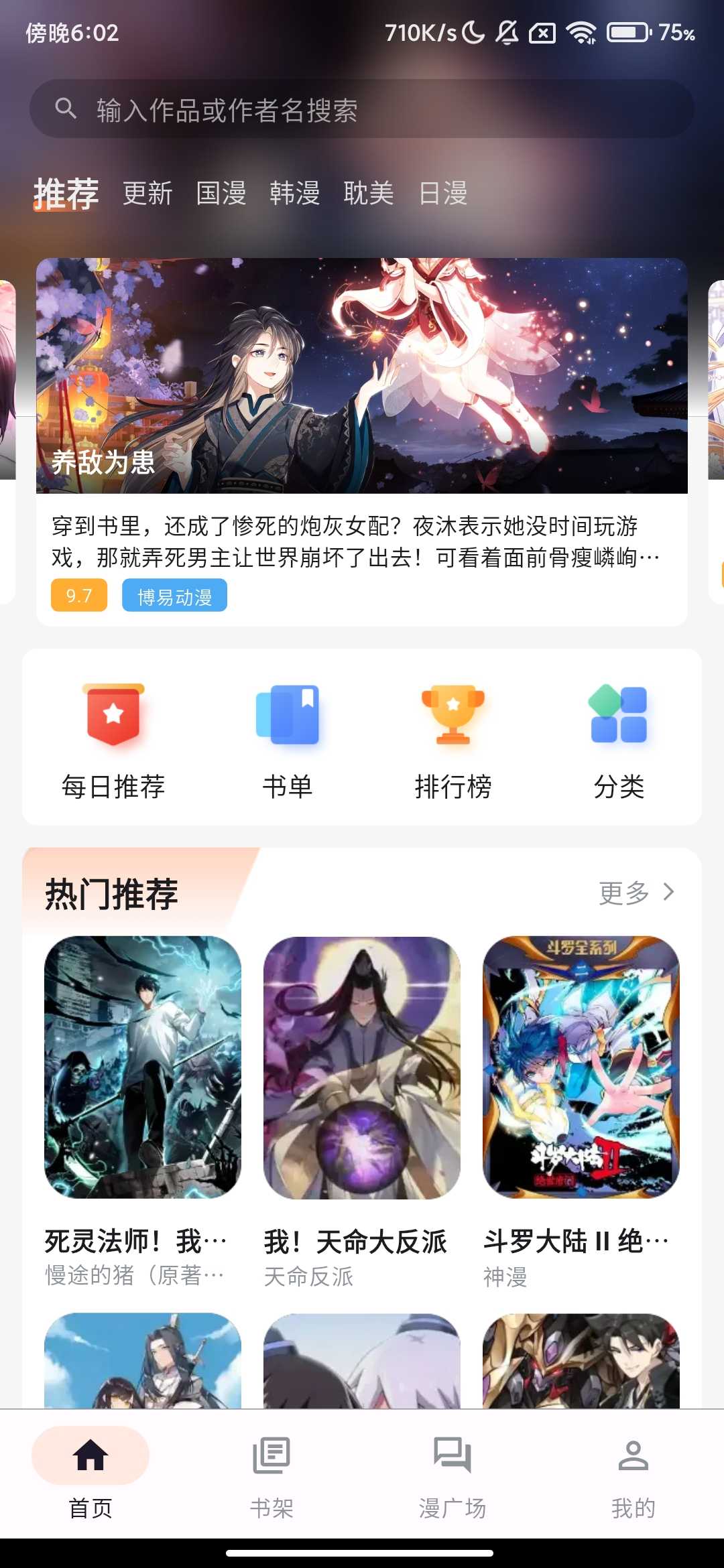Open the 斗罗大陆 II comic

[581, 1067]
